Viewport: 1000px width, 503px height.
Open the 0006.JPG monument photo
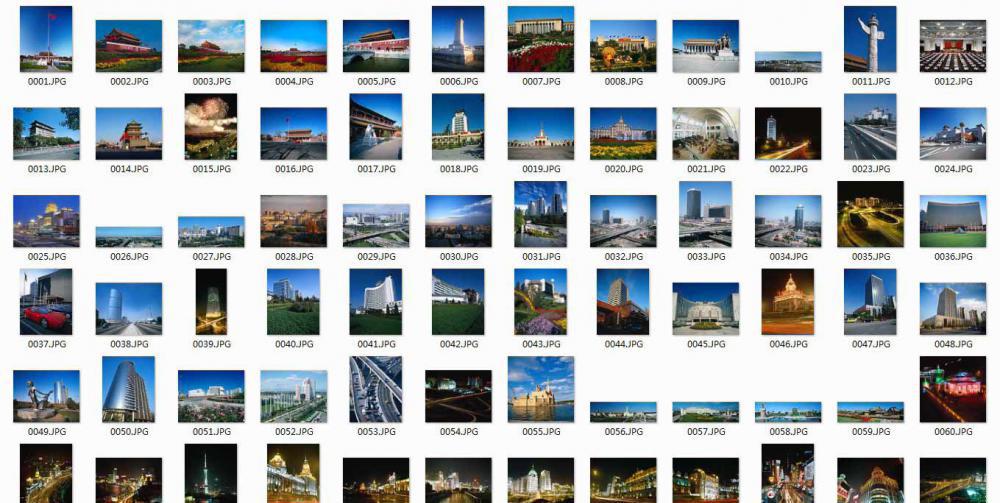tap(458, 39)
